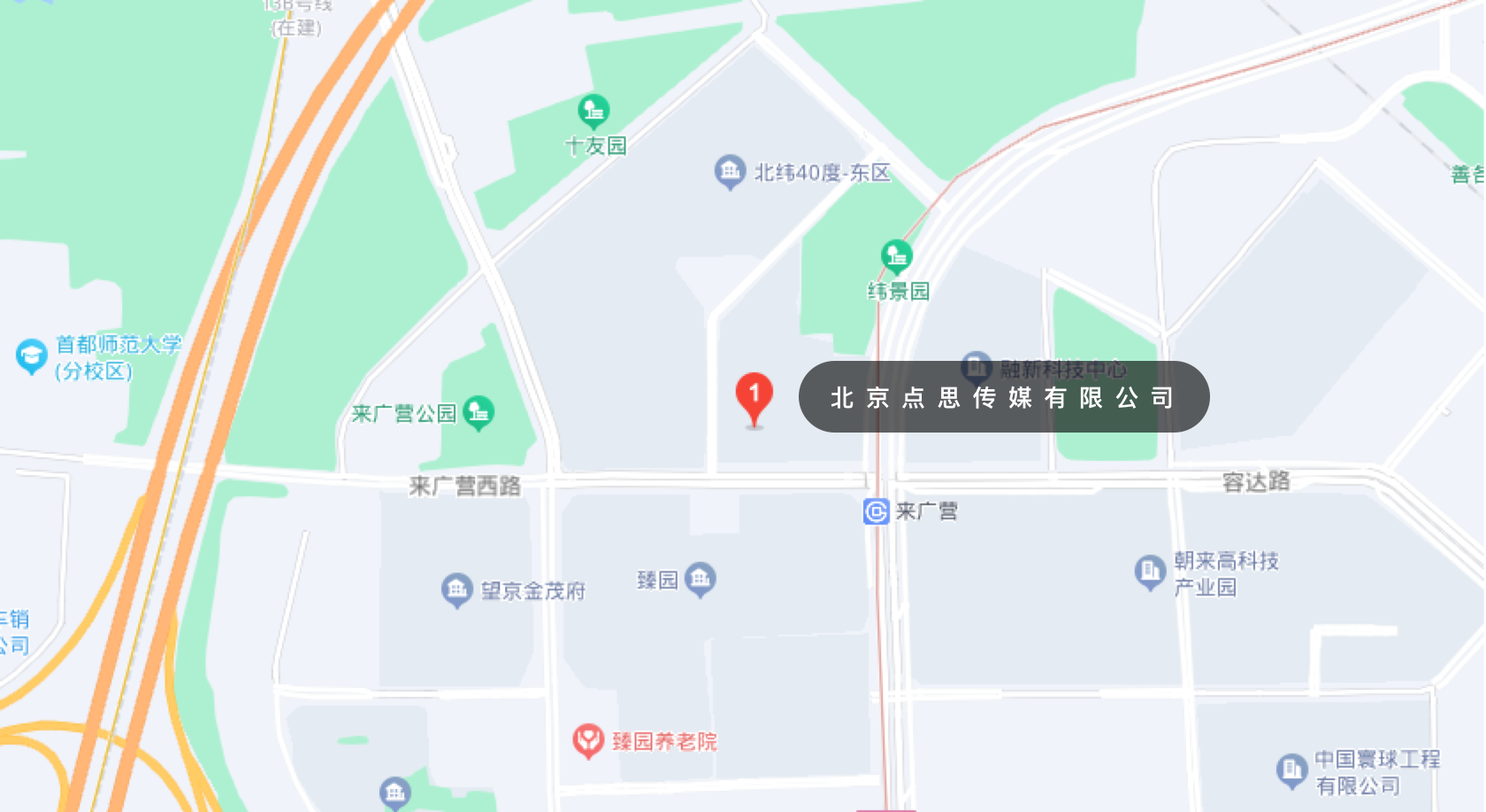This screenshot has width=1486, height=812.
Task: Select the 北纬40度-东区 place marker
Action: (730, 172)
